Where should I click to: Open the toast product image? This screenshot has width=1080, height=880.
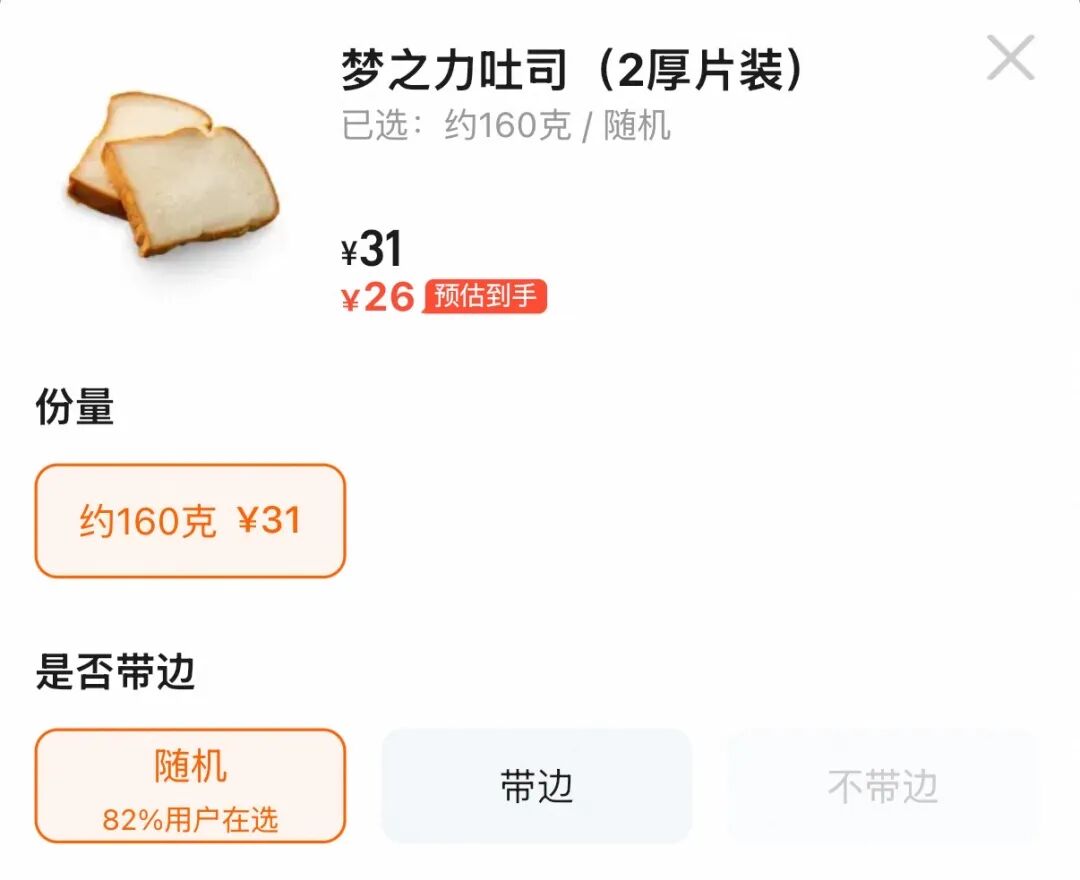pyautogui.click(x=172, y=173)
